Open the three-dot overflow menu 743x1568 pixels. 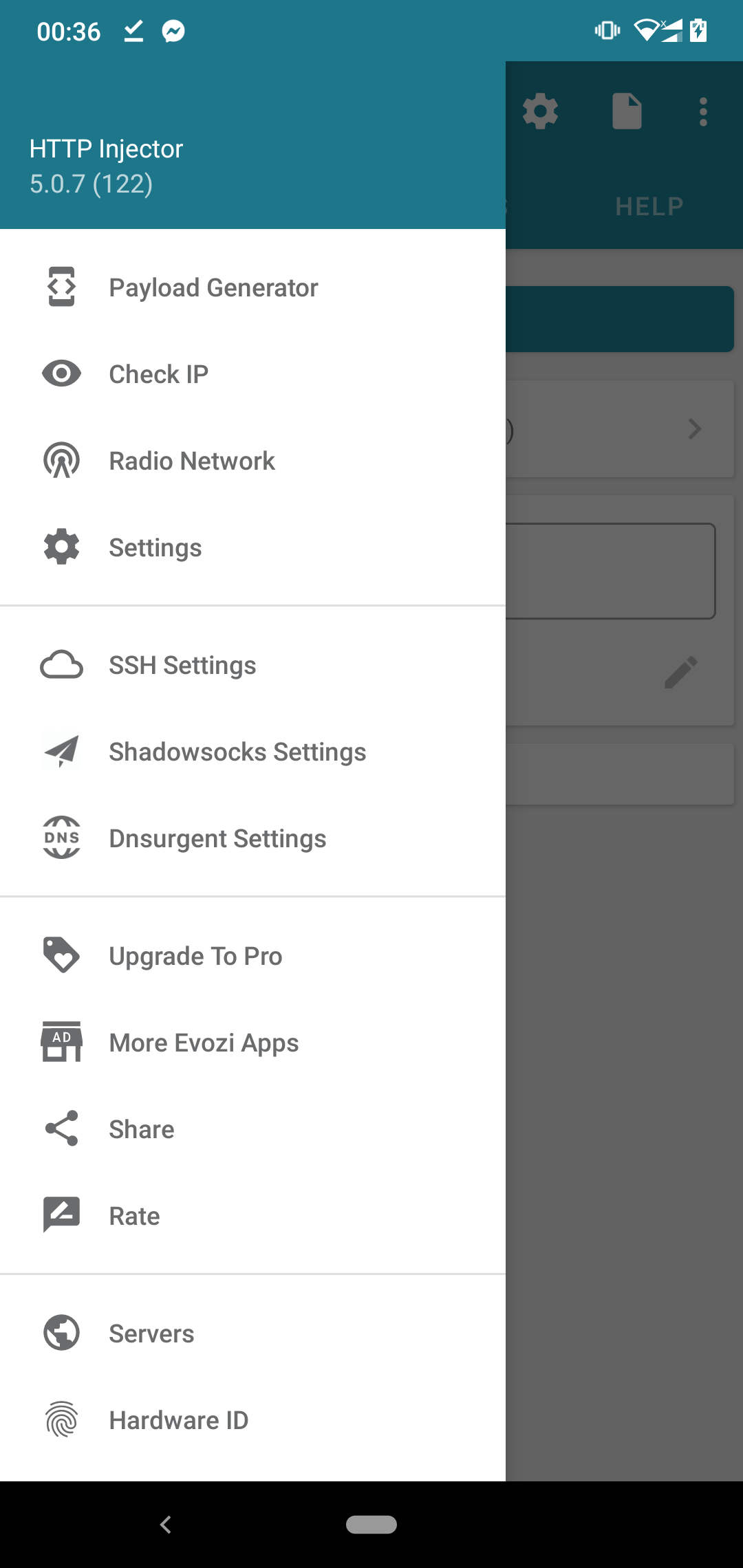pyautogui.click(x=703, y=111)
